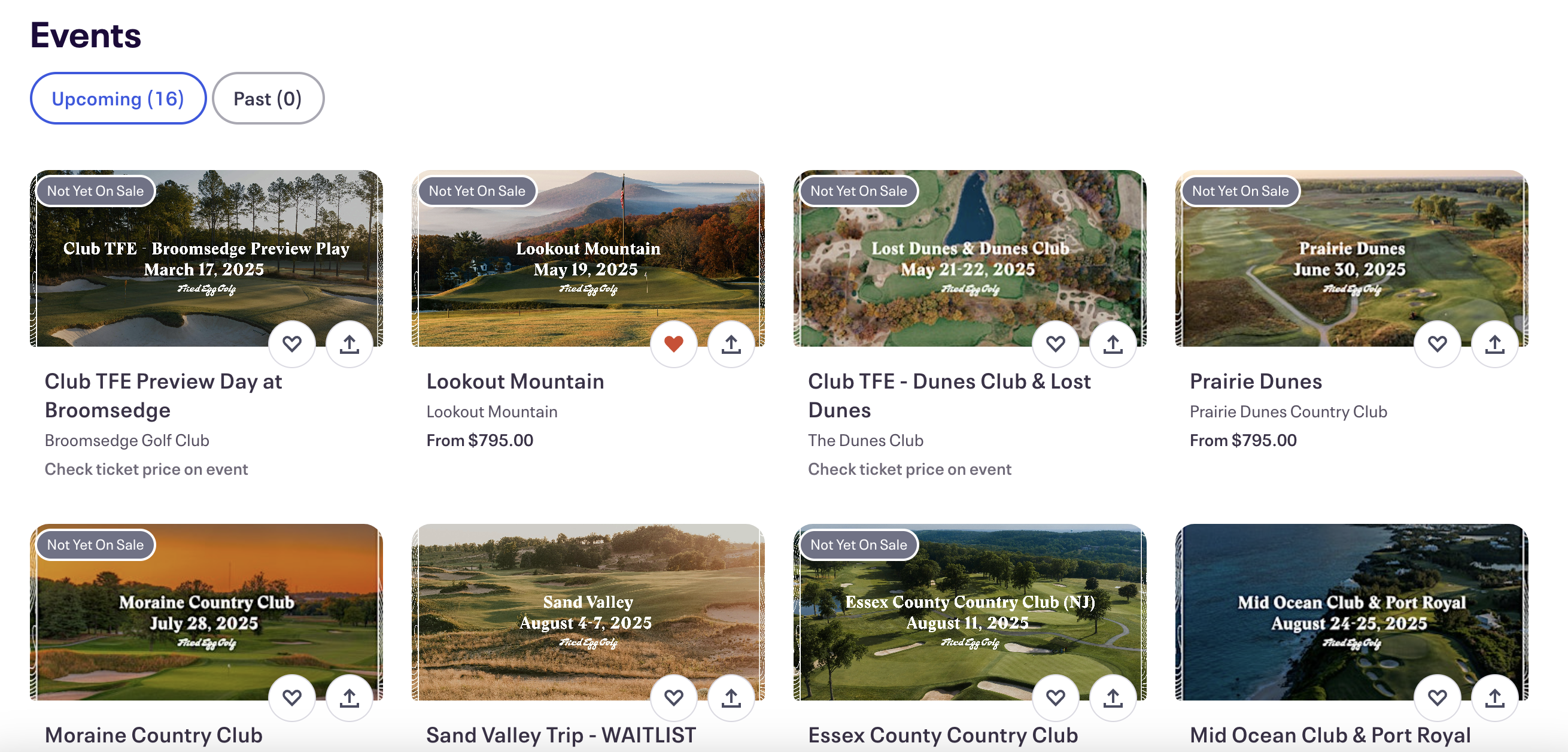Like the Mid Ocean Club & Port Royal event

click(1437, 698)
